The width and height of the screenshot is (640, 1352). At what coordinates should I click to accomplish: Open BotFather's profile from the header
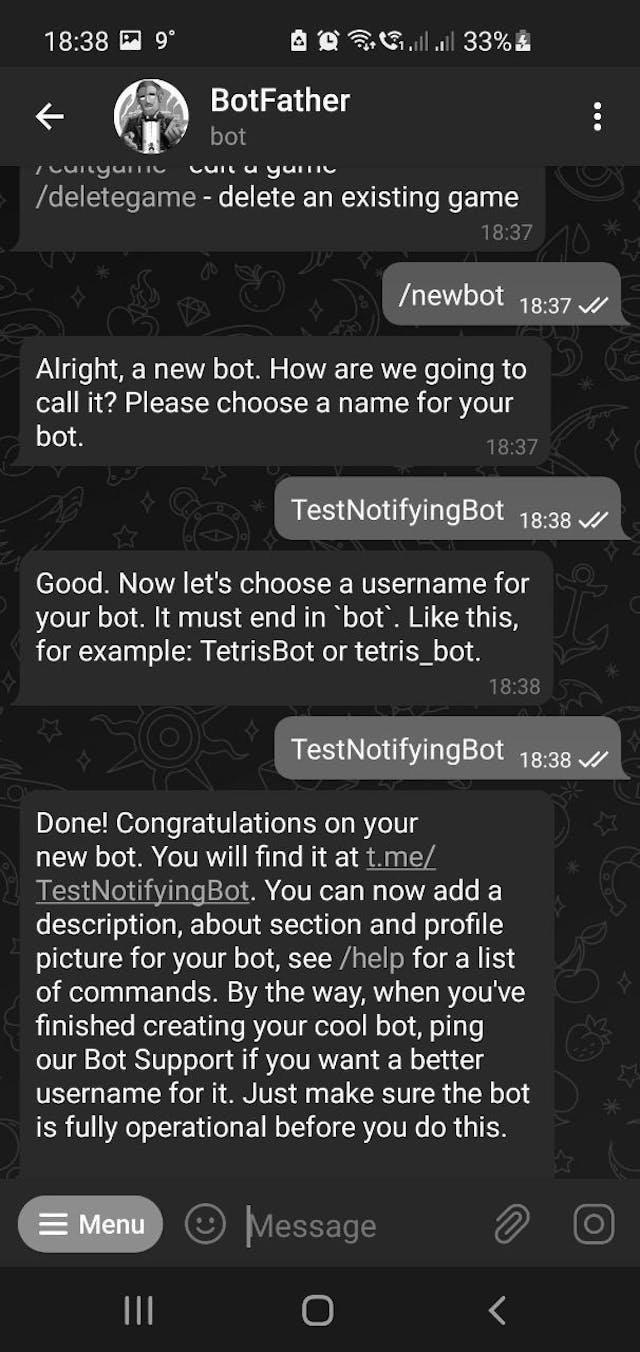[x=280, y=116]
